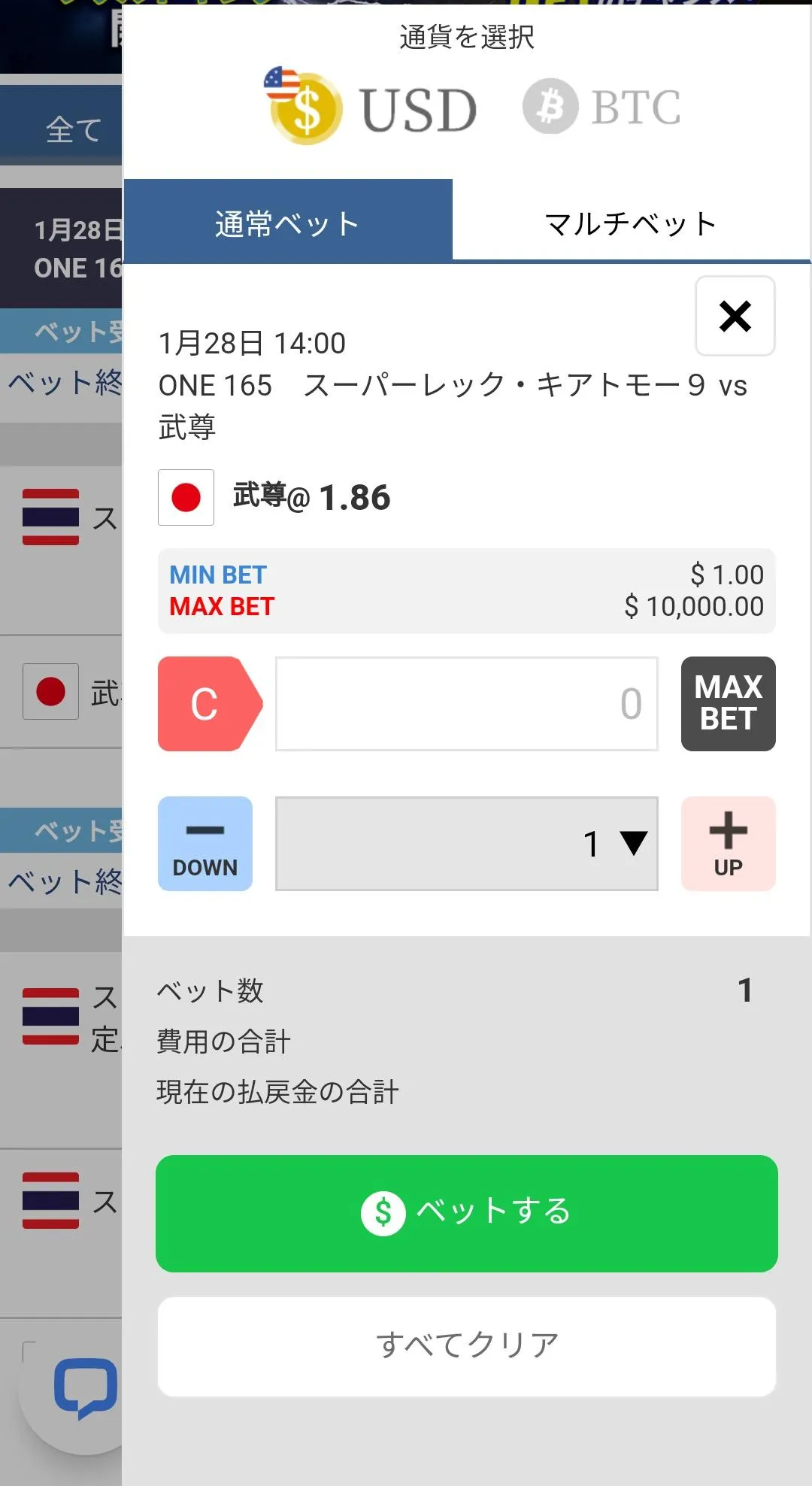Clear all bets with すべてクリア
The height and width of the screenshot is (1486, 812).
coord(466,1346)
